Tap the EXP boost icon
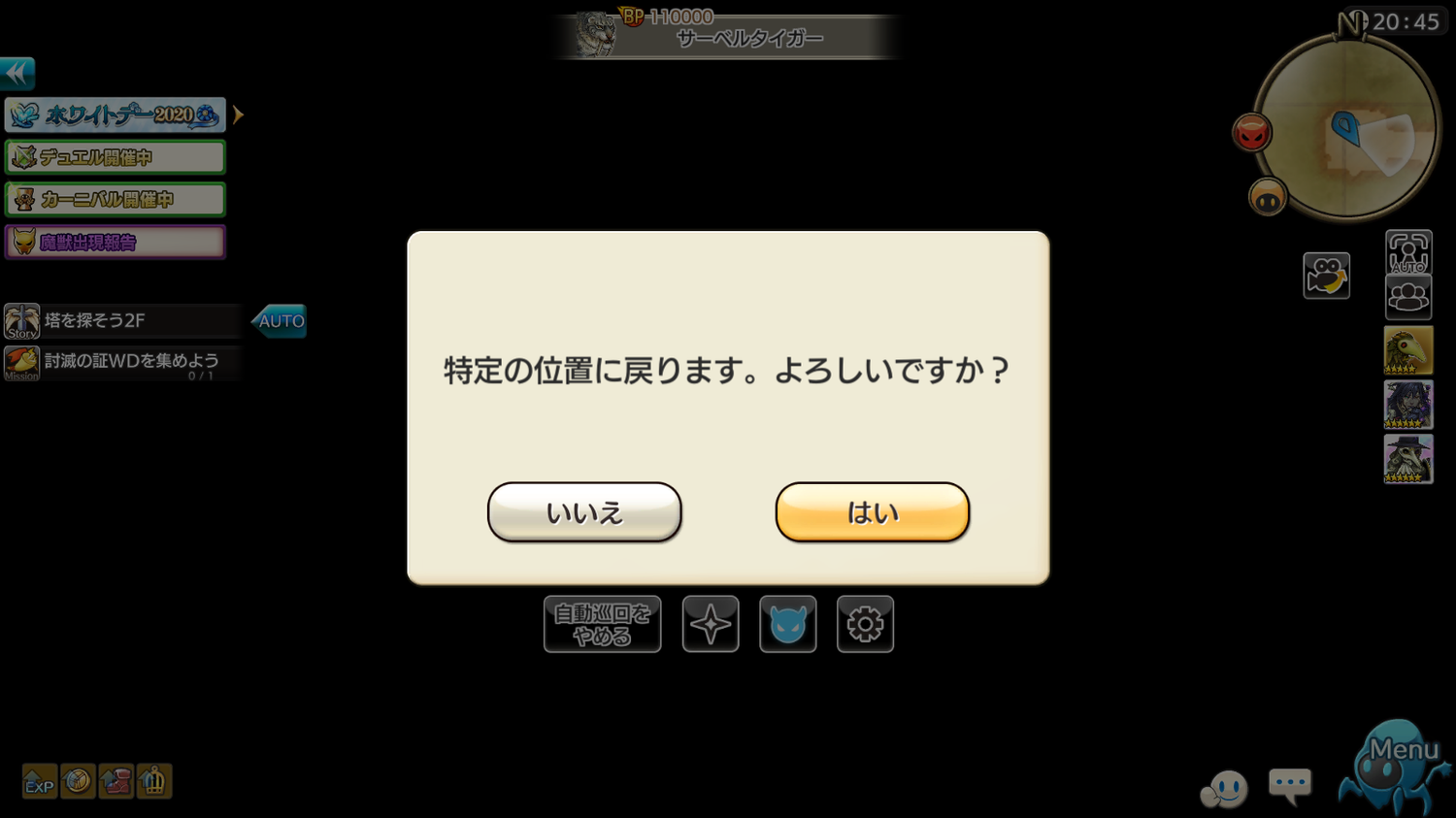This screenshot has height=818, width=1456. point(40,782)
